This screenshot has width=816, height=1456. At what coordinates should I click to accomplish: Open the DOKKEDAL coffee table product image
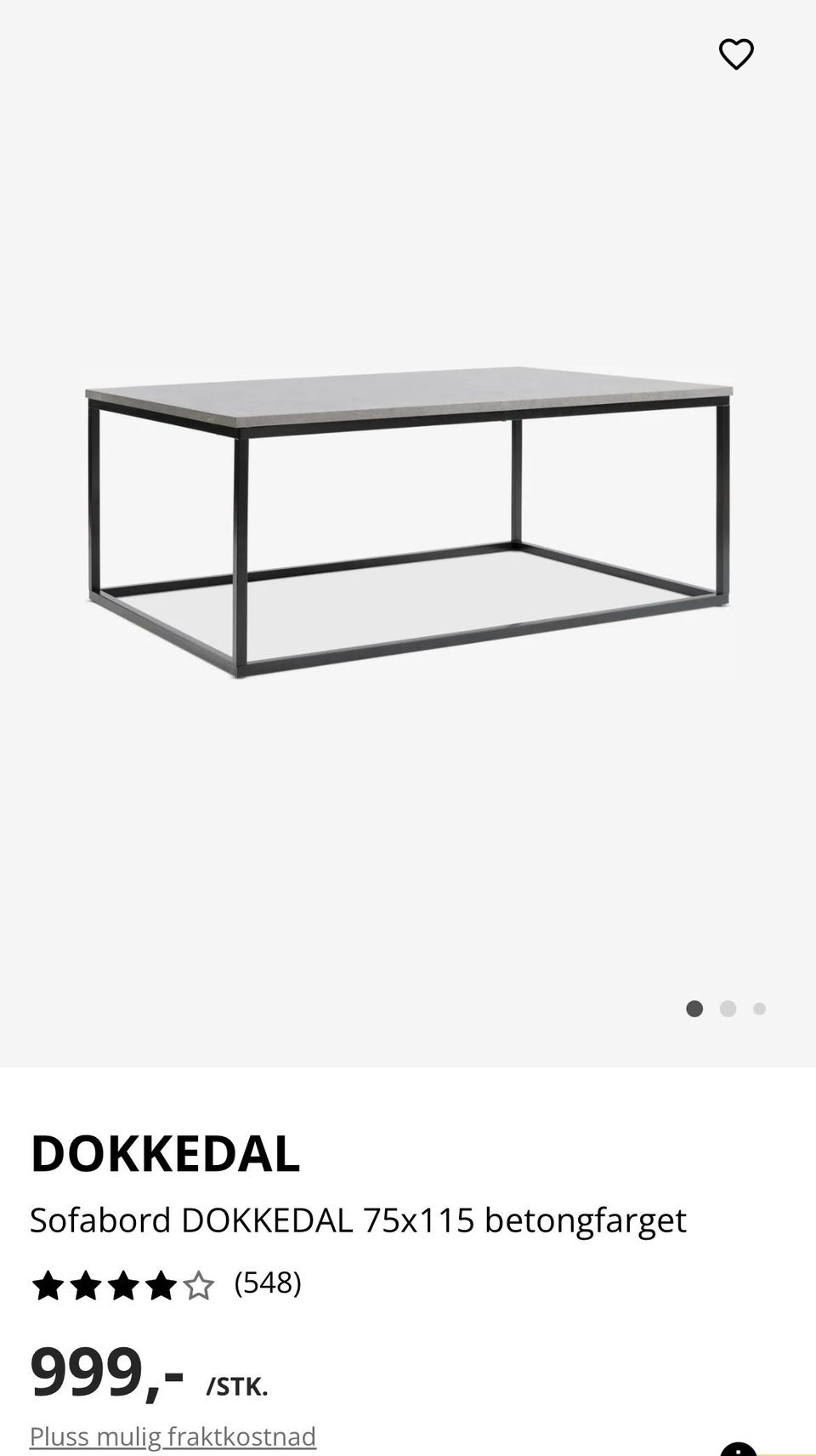click(409, 522)
